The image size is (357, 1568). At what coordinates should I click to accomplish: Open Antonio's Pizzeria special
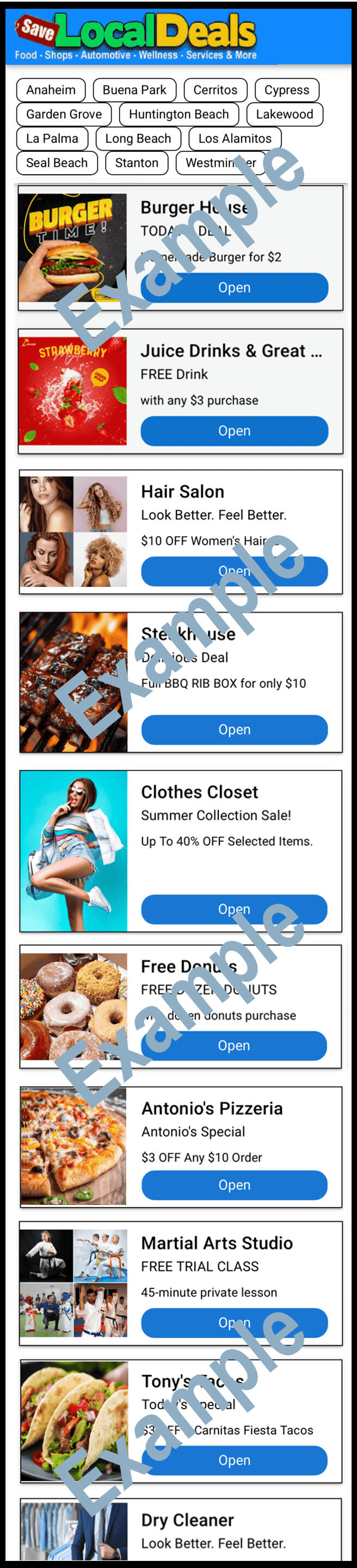point(234,1185)
